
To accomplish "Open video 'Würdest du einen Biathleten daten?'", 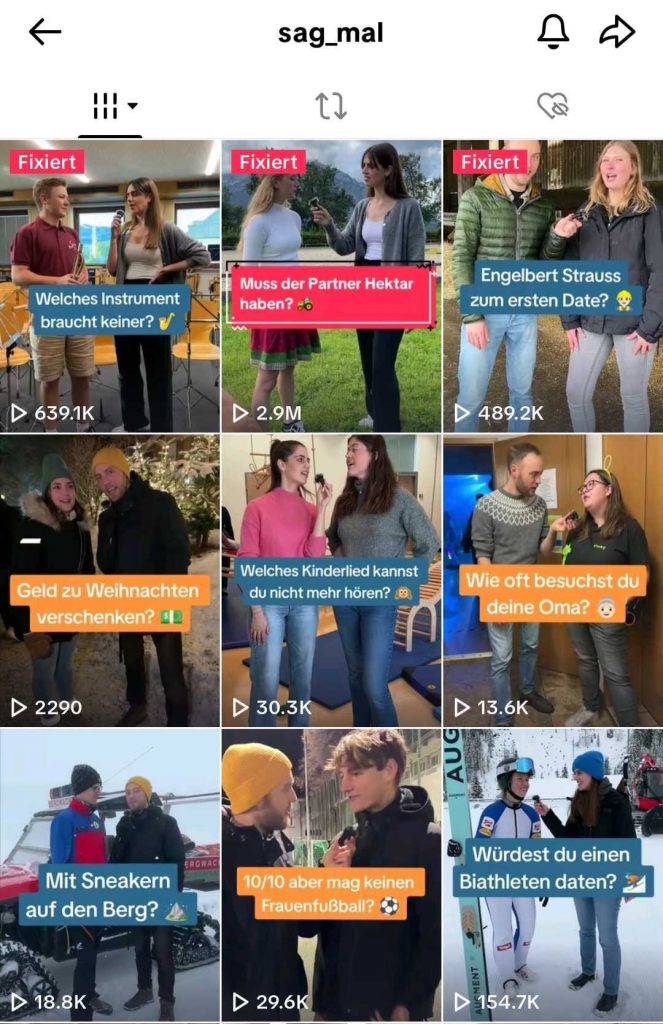I will 553,875.
